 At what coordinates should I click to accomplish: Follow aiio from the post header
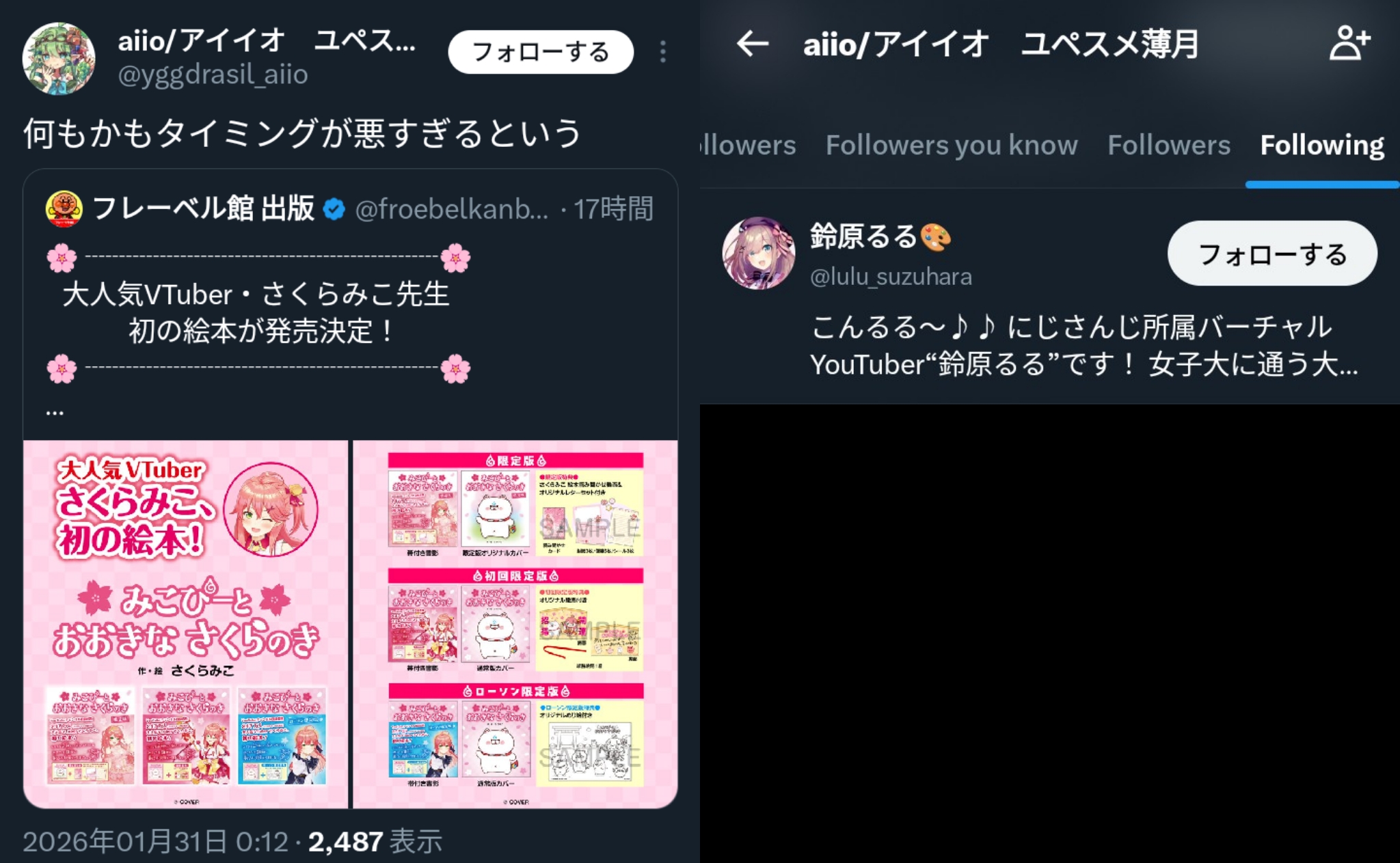540,52
